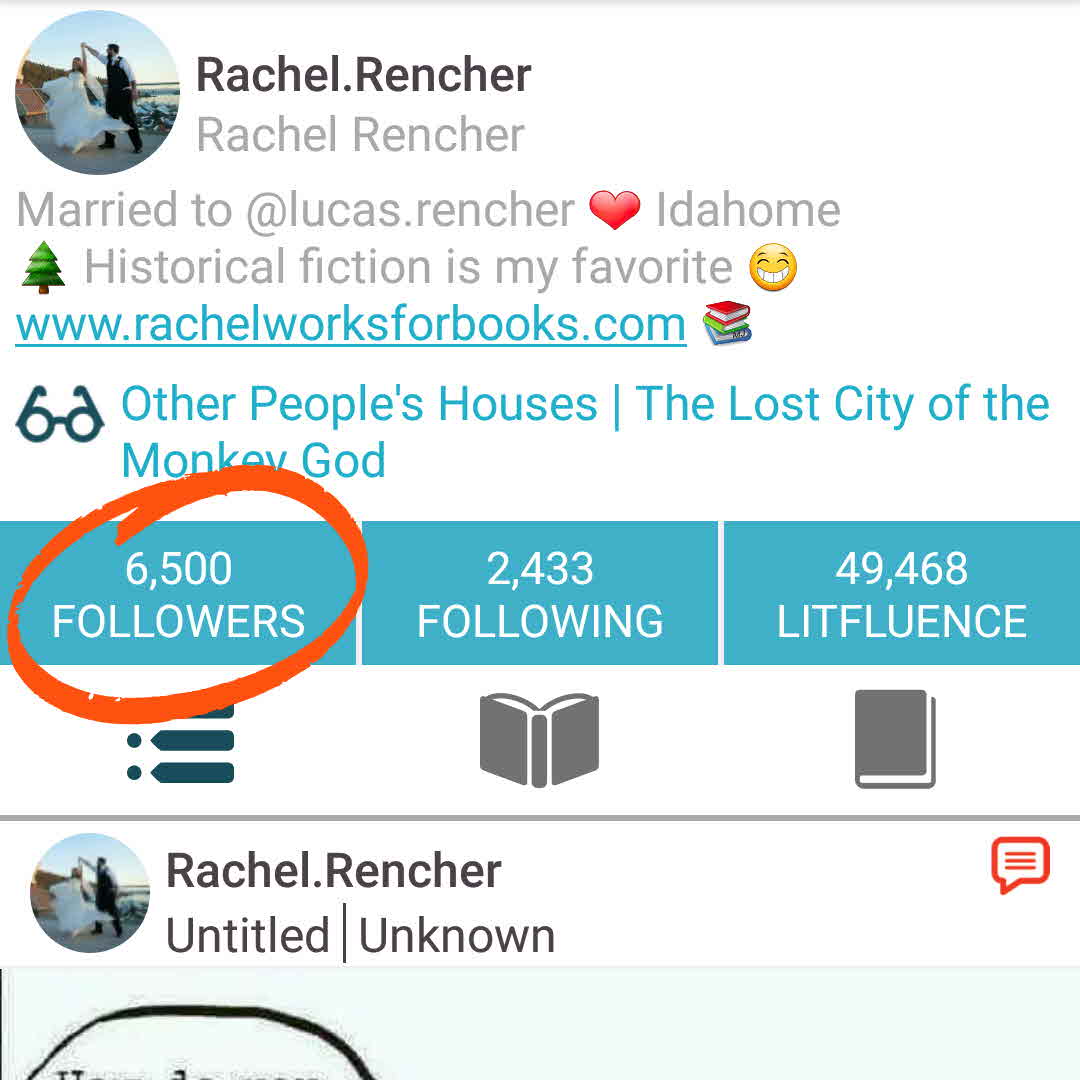Switch to the open book tab
This screenshot has width=1080, height=1080.
pos(539,740)
